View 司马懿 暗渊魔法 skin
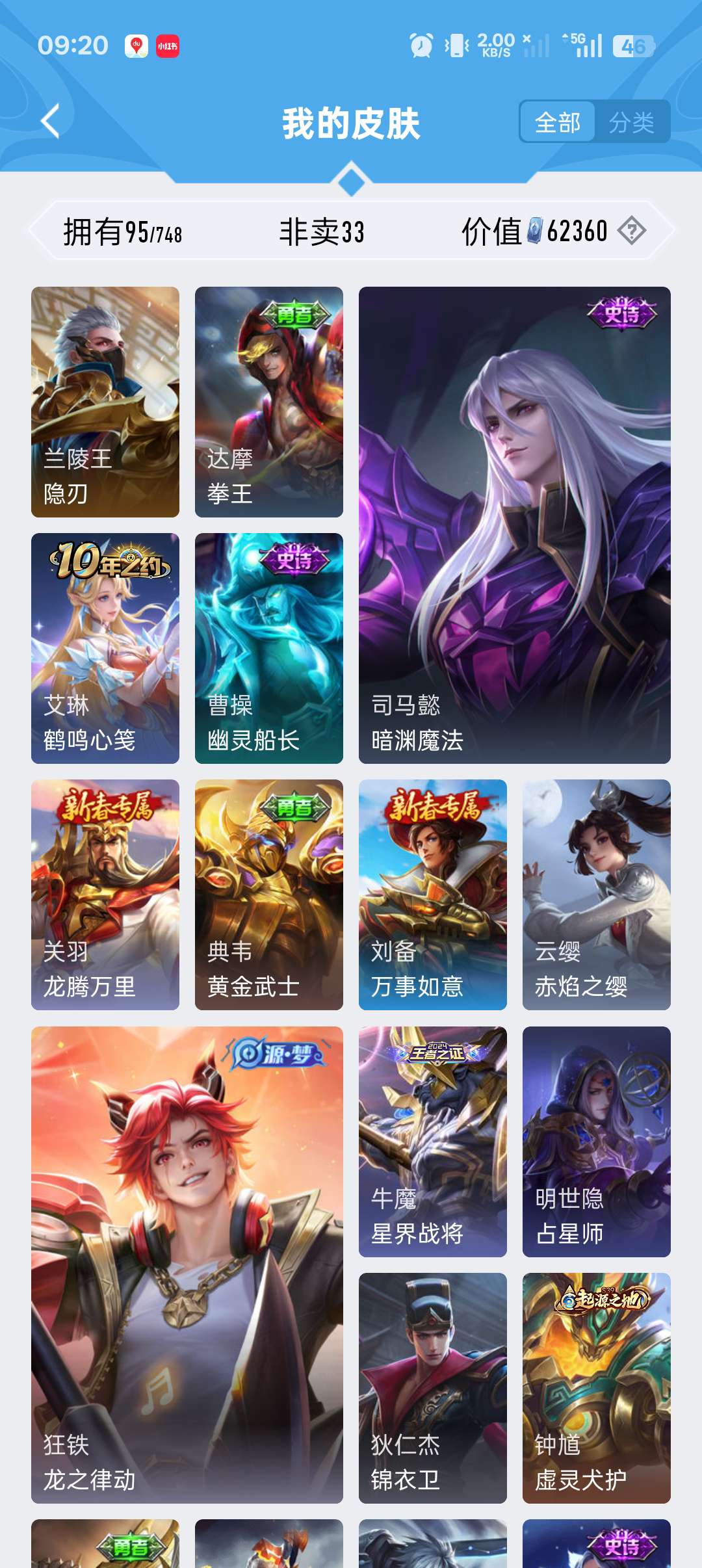Image resolution: width=702 pixels, height=1568 pixels. tap(515, 525)
